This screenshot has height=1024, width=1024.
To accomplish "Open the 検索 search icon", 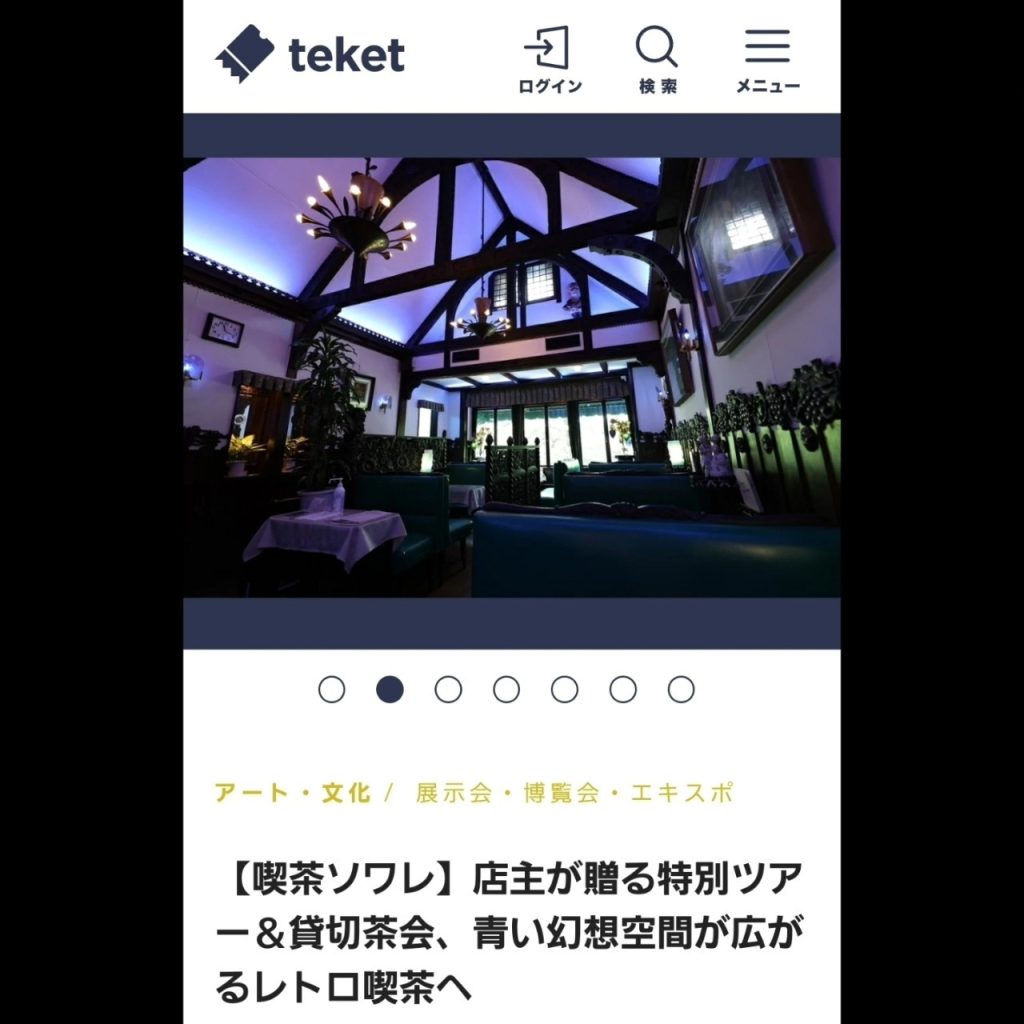I will (657, 60).
